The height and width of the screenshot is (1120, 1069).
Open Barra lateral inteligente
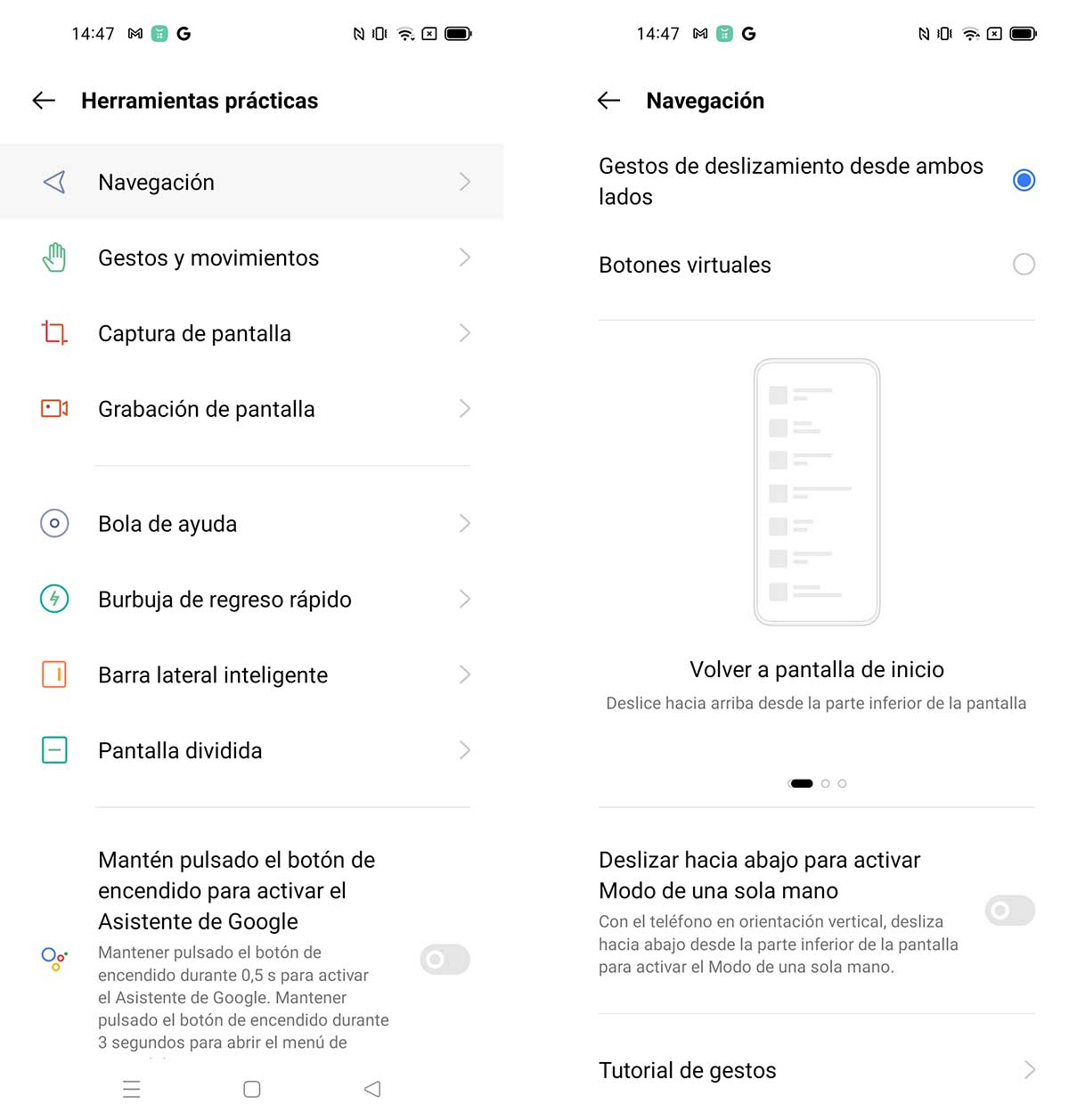click(252, 675)
